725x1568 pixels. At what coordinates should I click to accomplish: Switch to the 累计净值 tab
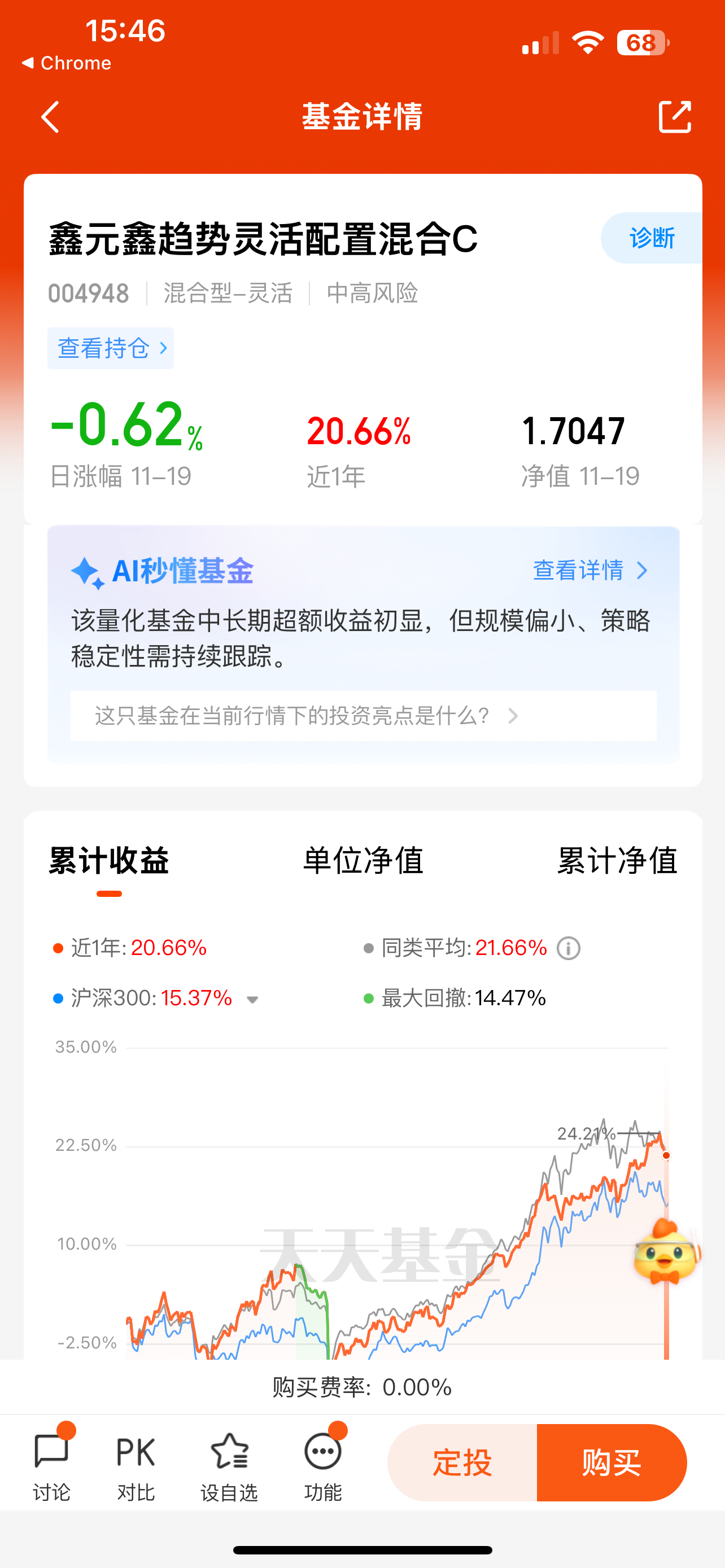tap(617, 859)
